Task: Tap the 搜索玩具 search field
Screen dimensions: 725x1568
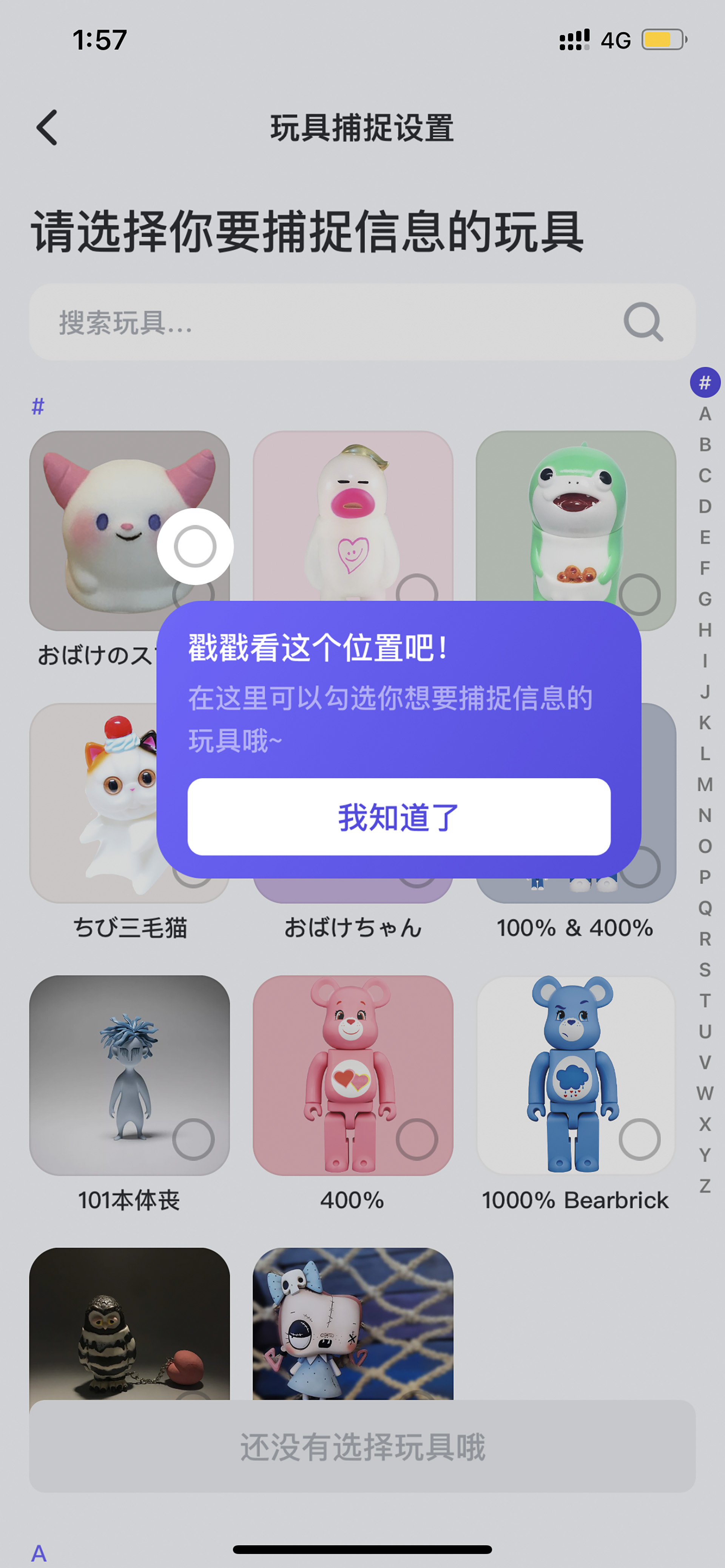Action: click(362, 322)
